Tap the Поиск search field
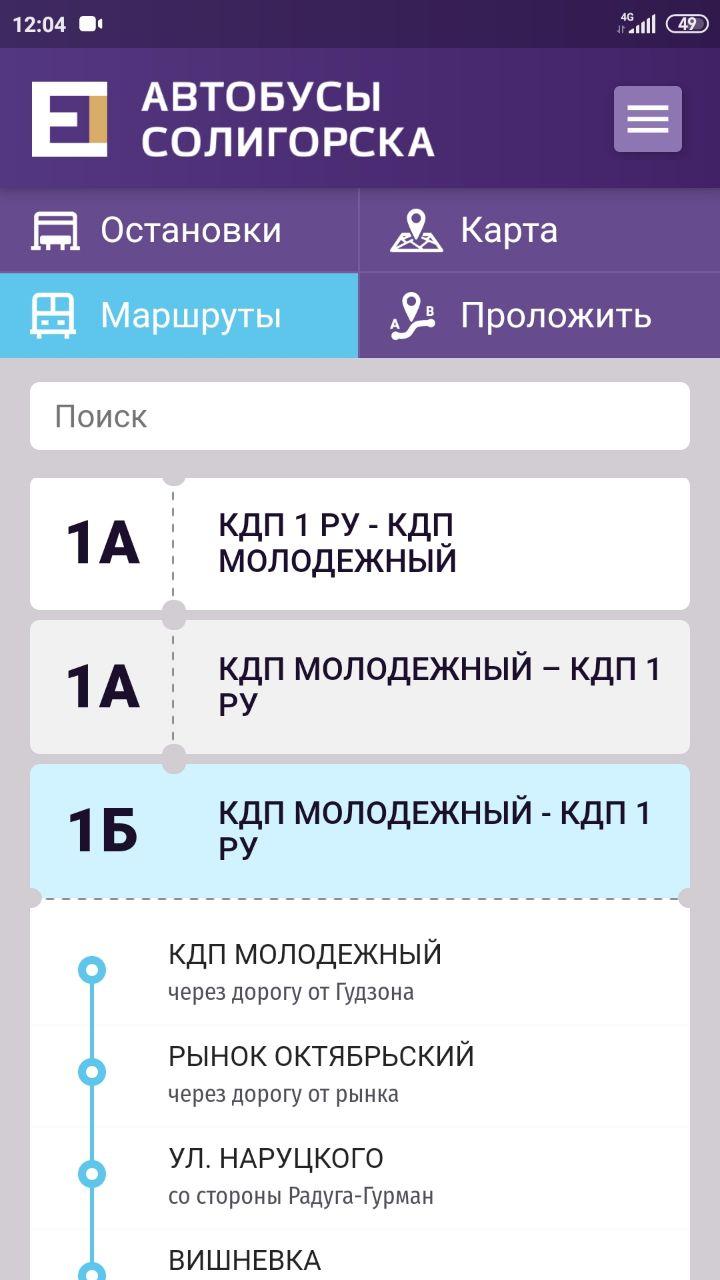The width and height of the screenshot is (720, 1280). click(360, 415)
